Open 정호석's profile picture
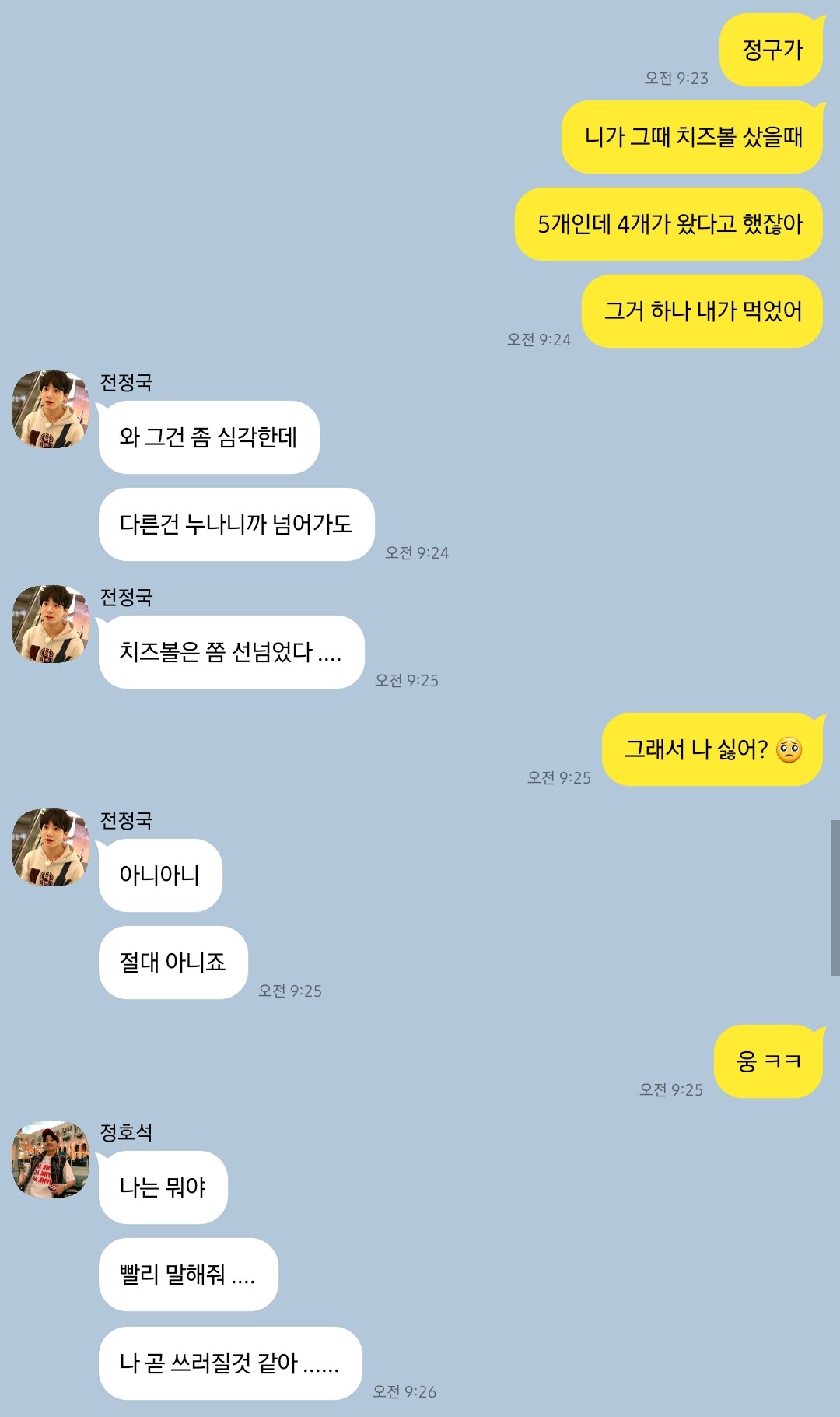 pos(51,1159)
